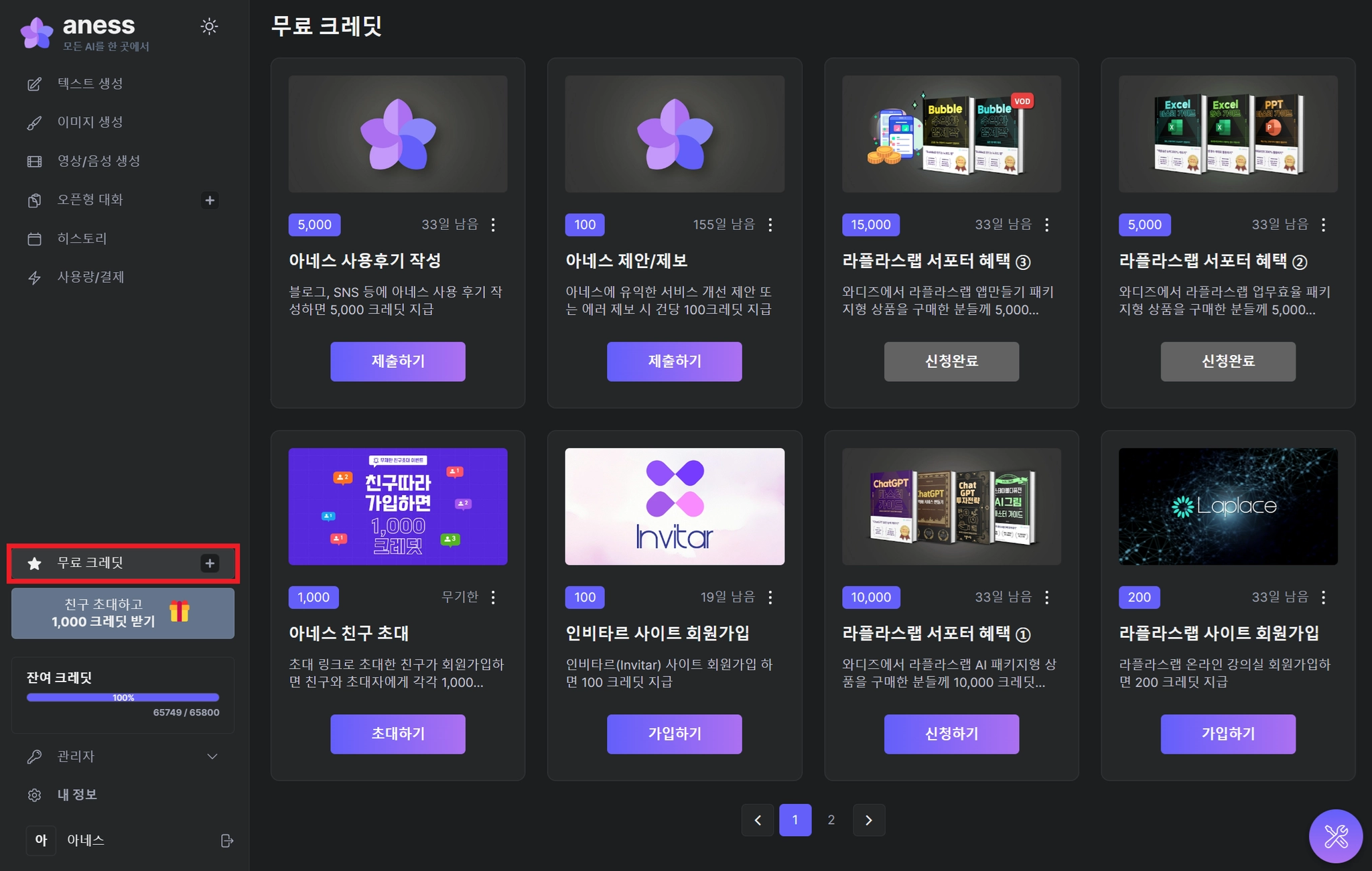Open the floating tools button

tap(1335, 836)
